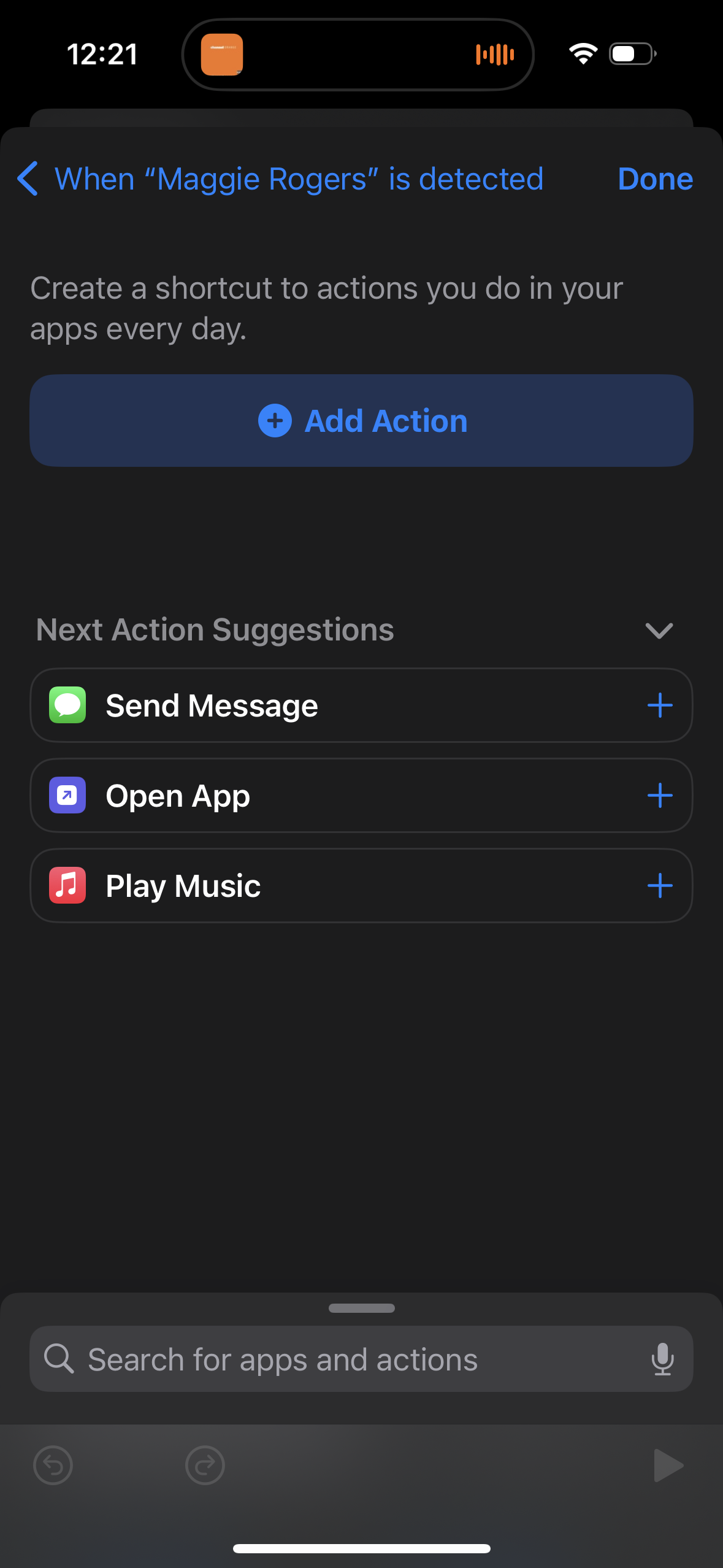Add the Open App plus icon
The height and width of the screenshot is (1568, 723).
pos(660,796)
